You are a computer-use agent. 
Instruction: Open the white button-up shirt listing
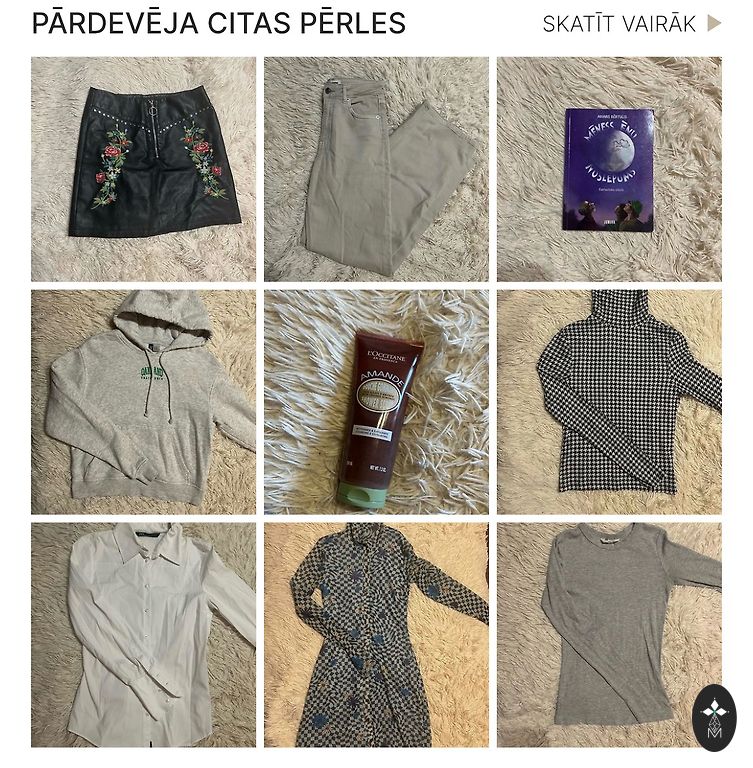143,634
